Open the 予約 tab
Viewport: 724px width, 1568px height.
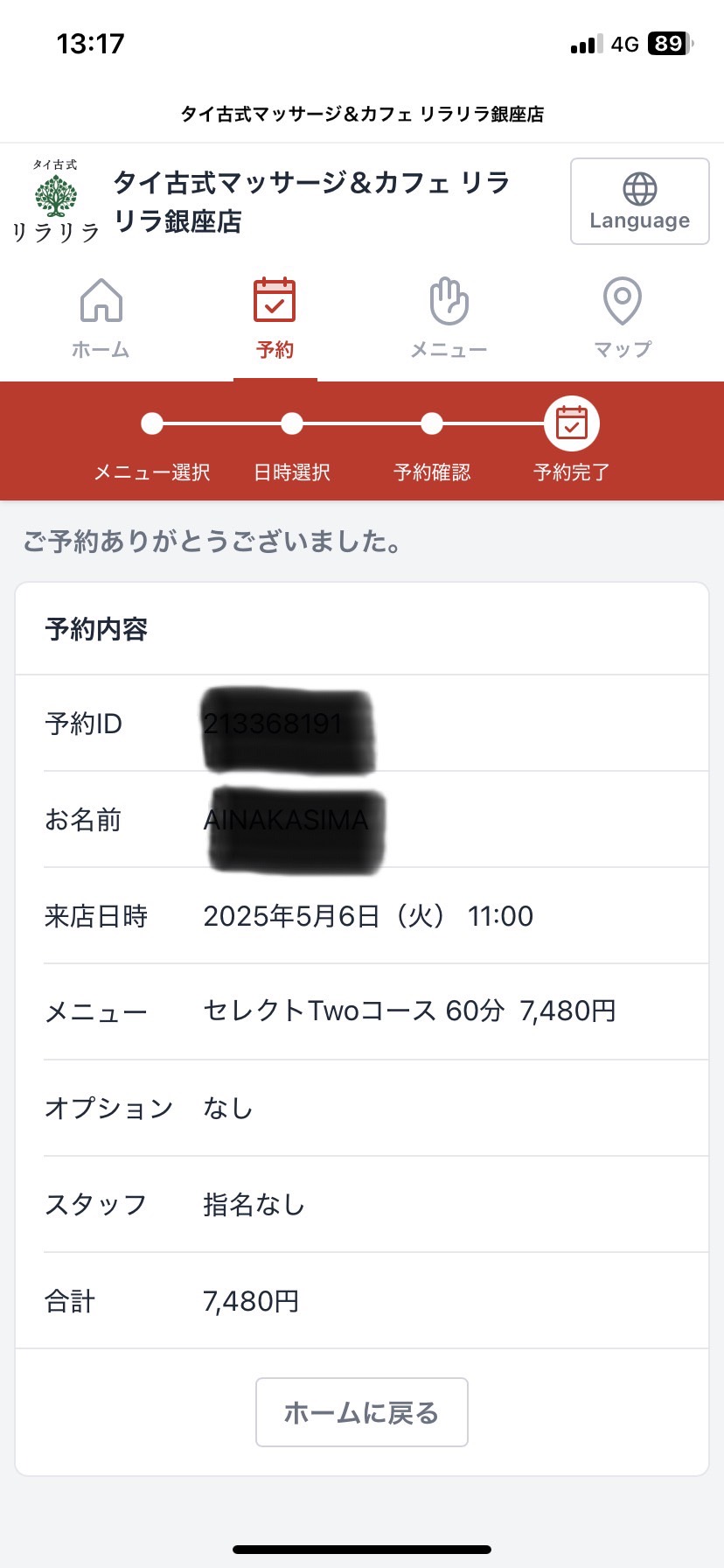coord(275,319)
